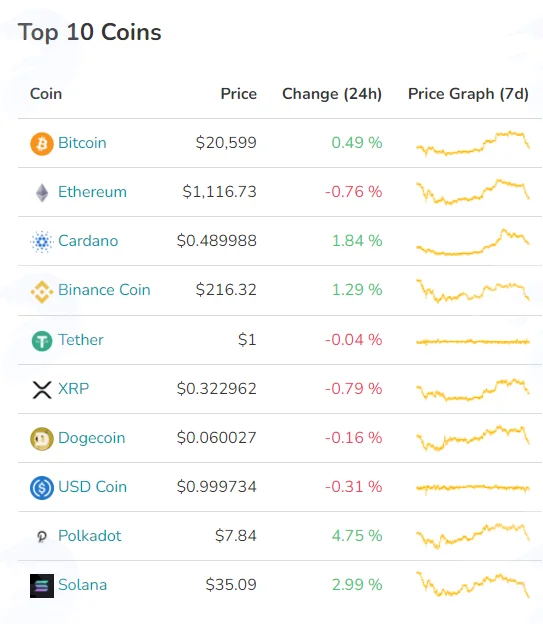Open the Dogecoin coin link
This screenshot has width=543, height=624.
pos(92,438)
